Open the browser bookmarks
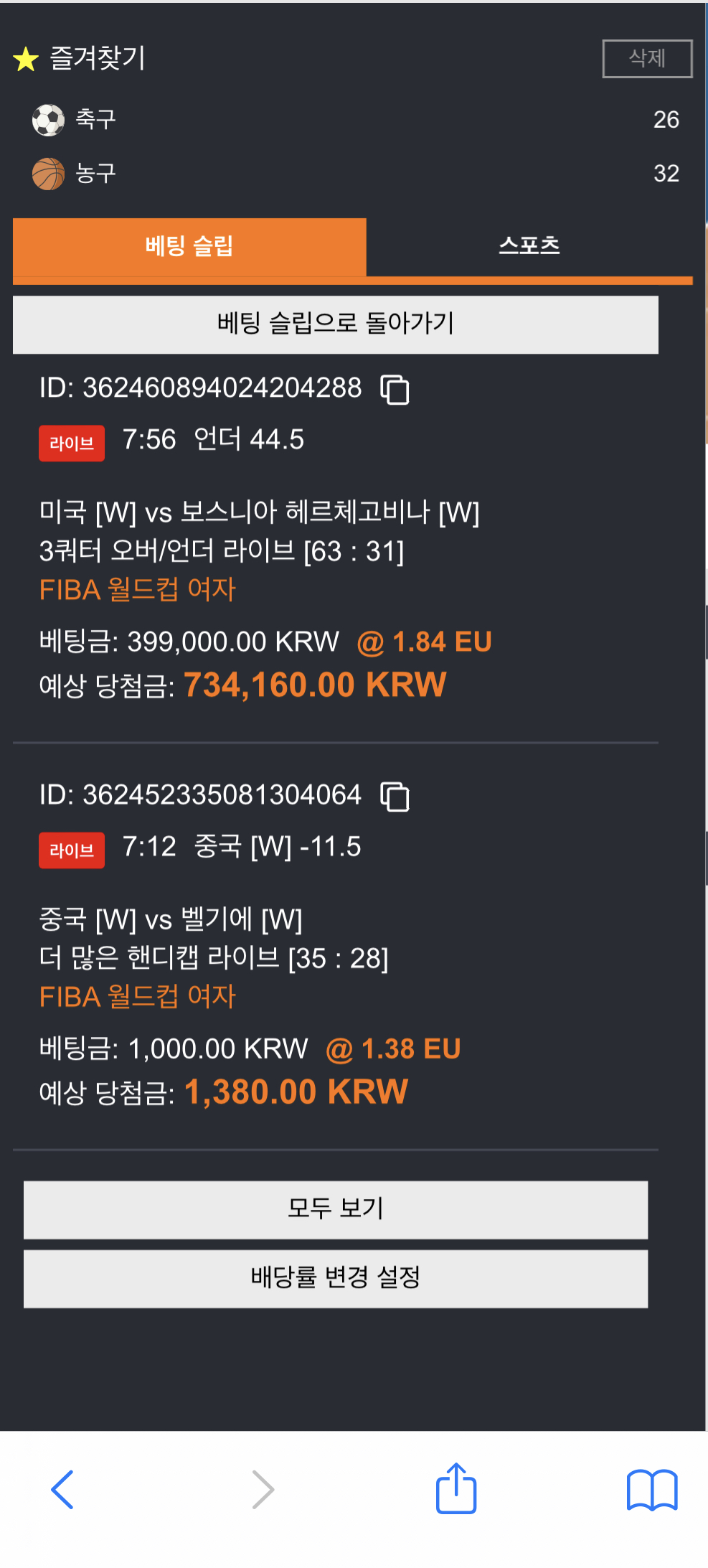 pos(652,1490)
